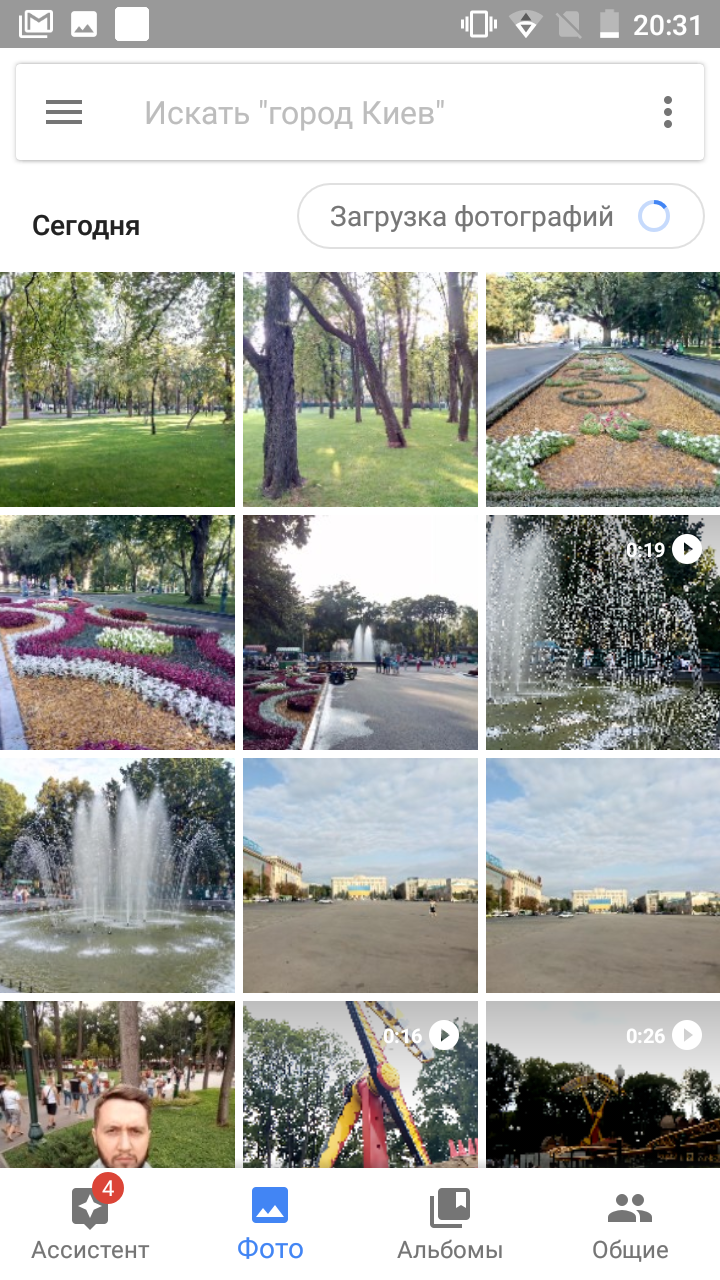The image size is (720, 1280).
Task: Tap the search field "Искать город Киев"
Action: 295,112
